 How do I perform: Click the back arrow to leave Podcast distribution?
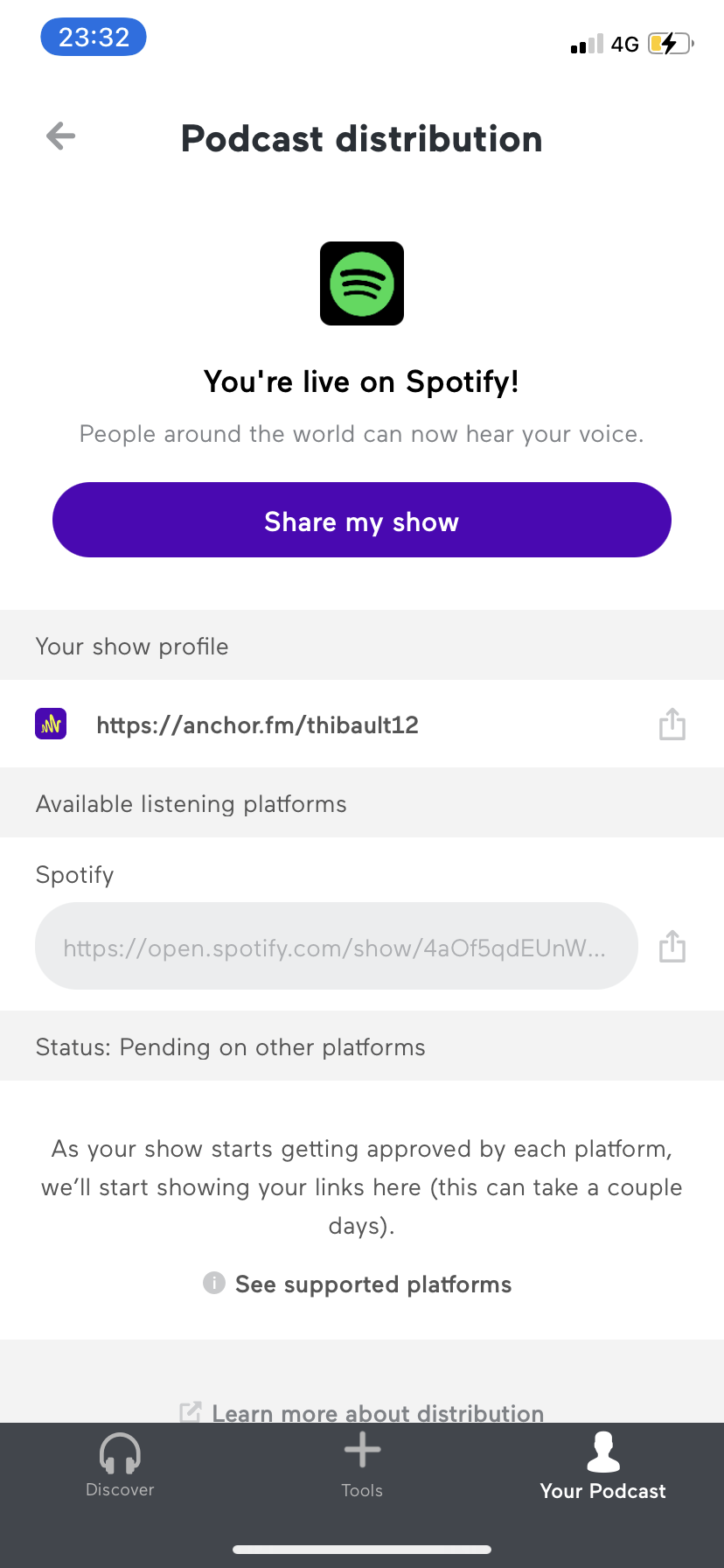[x=59, y=136]
